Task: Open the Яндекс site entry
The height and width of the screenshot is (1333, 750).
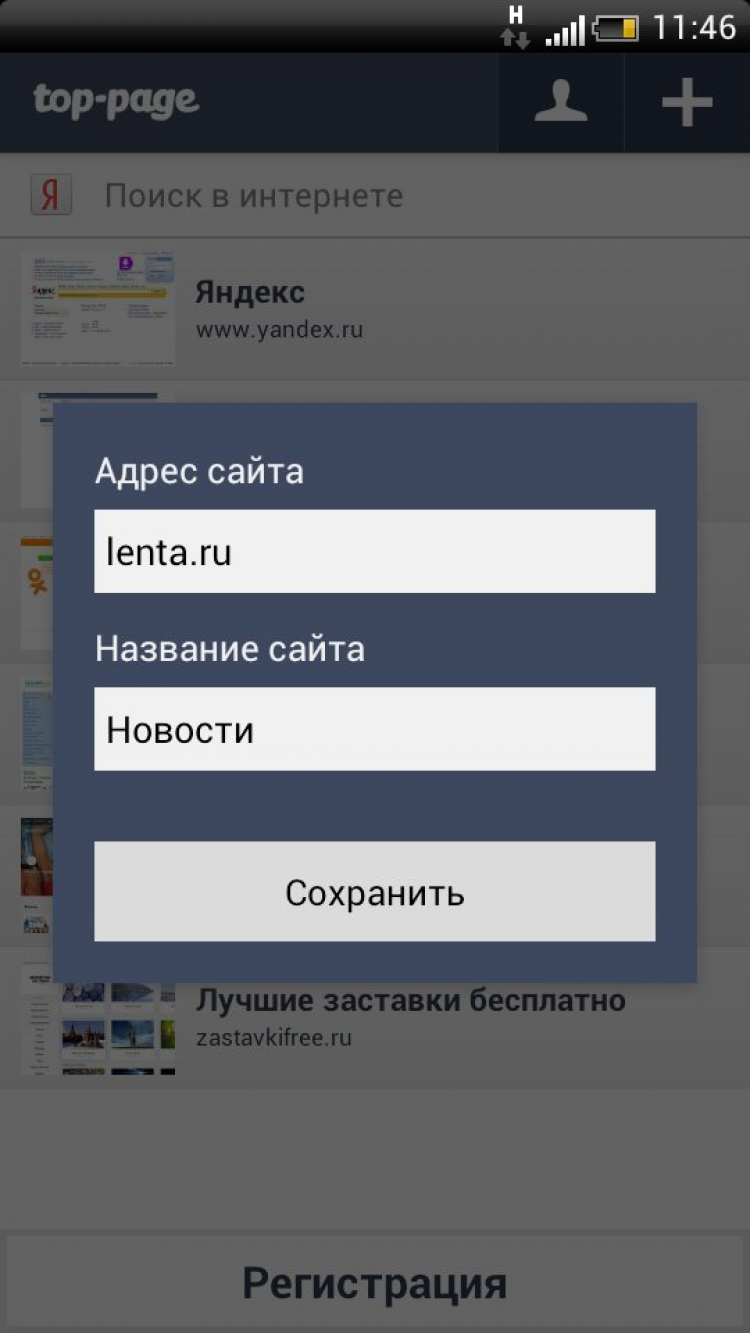Action: [x=400, y=308]
